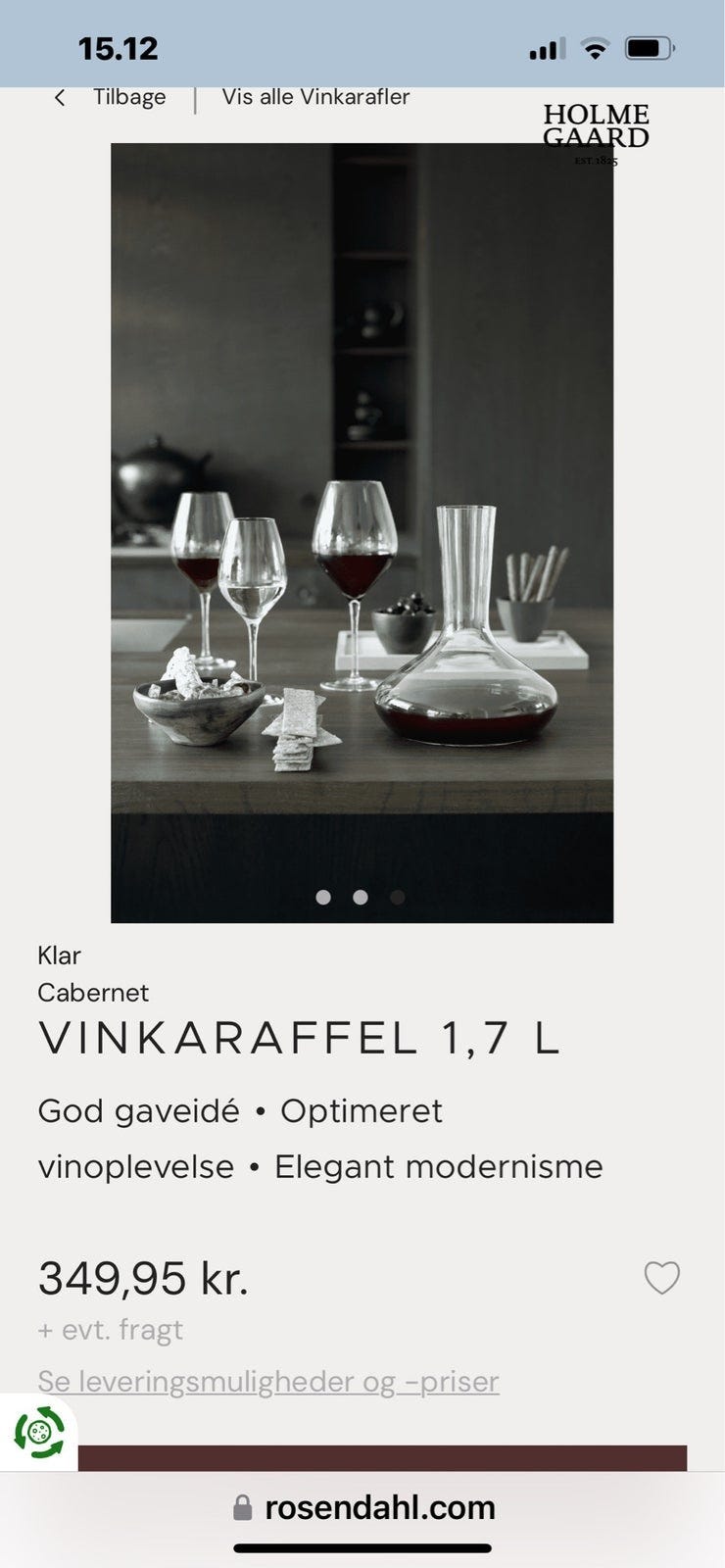Tap the Wi-Fi icon in the status bar
The height and width of the screenshot is (1568, 725).
click(596, 45)
